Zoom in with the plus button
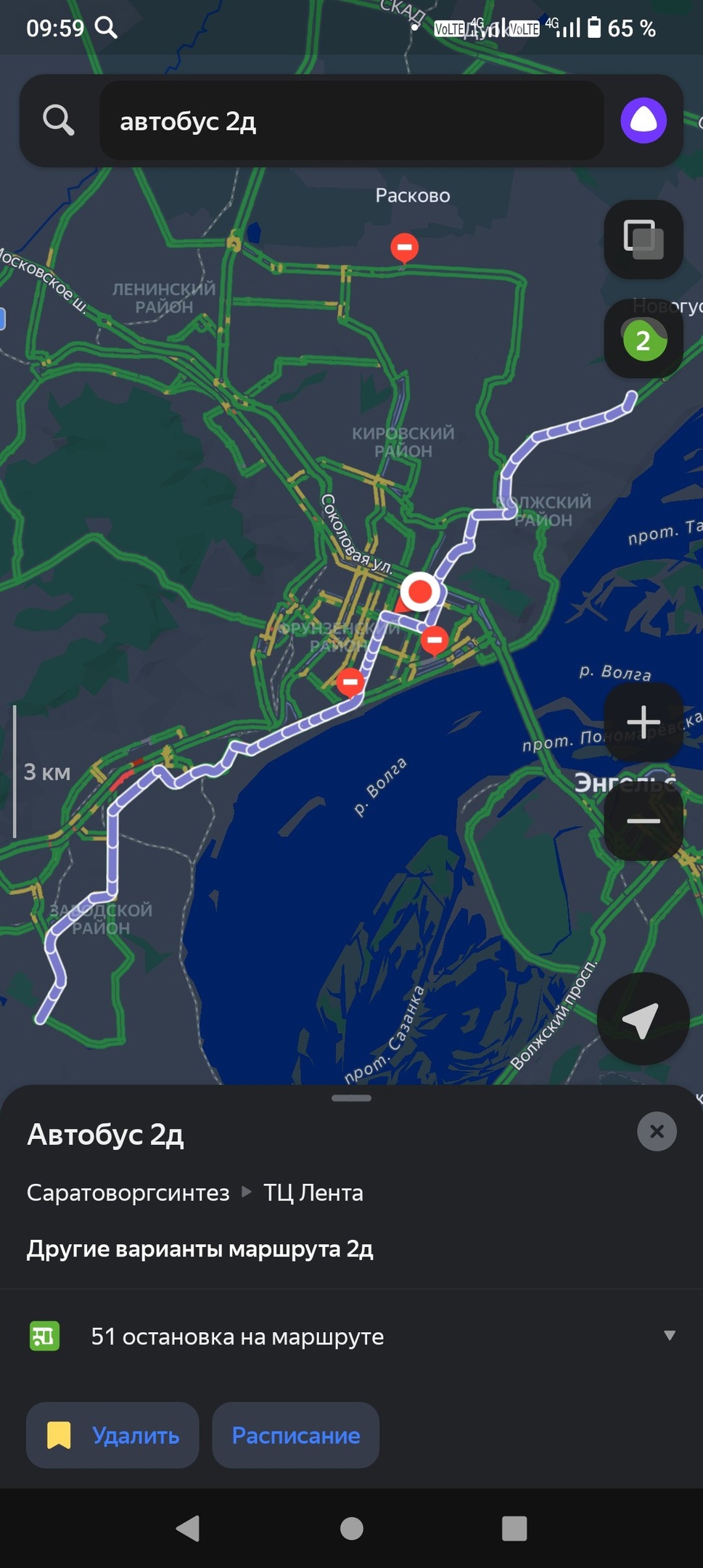Image resolution: width=703 pixels, height=1568 pixels. tap(643, 721)
